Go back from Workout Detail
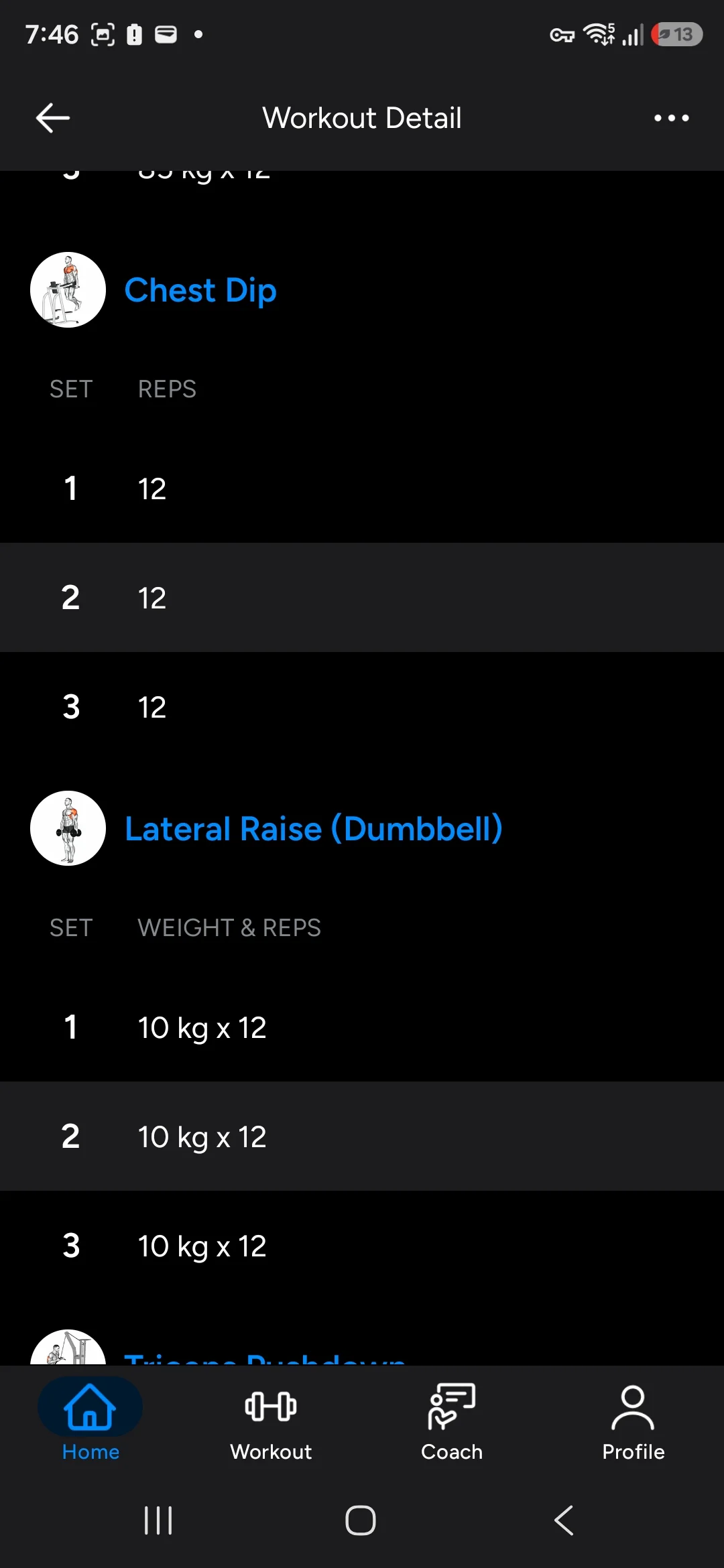The width and height of the screenshot is (724, 1568). pos(52,118)
